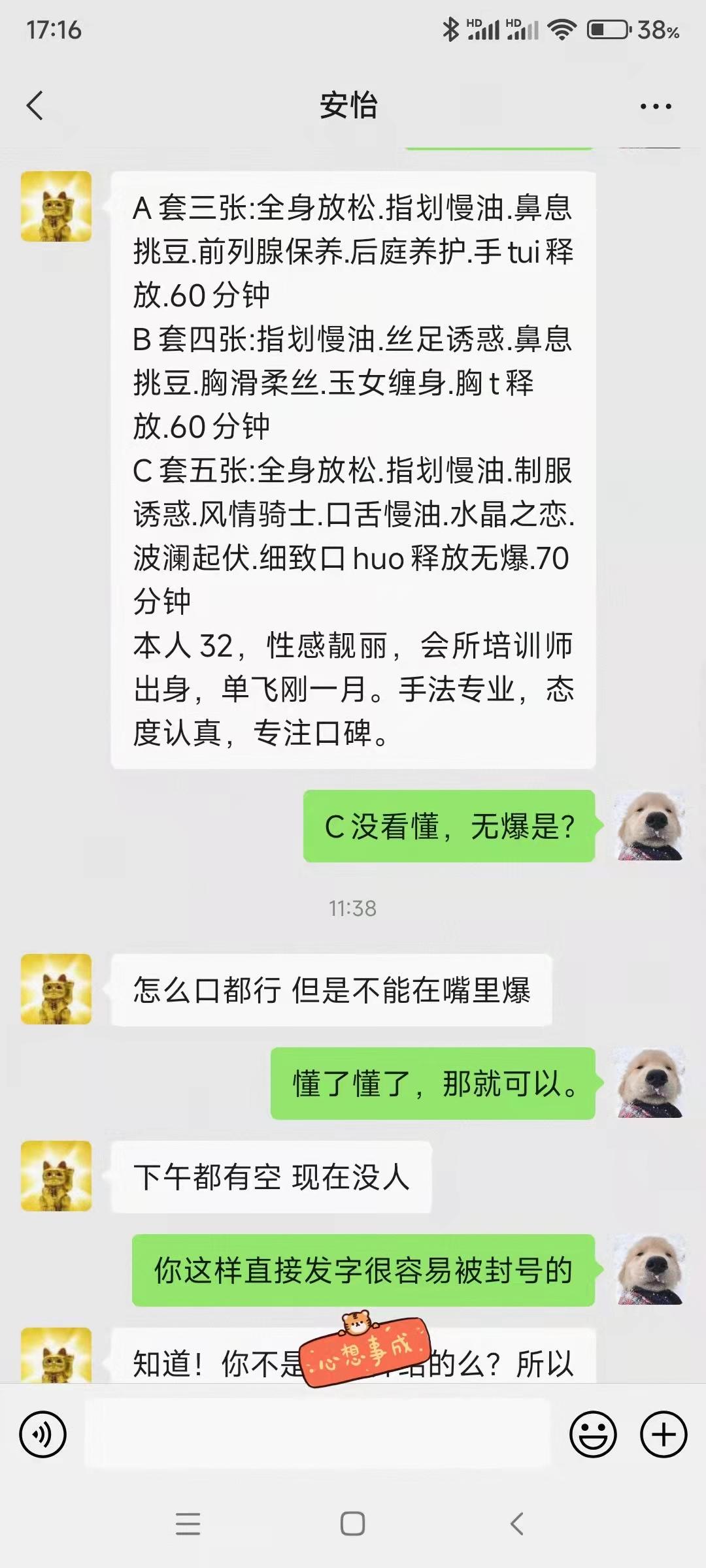The height and width of the screenshot is (1568, 706).
Task: Tap system back in navigation bar
Action: pos(516,1524)
